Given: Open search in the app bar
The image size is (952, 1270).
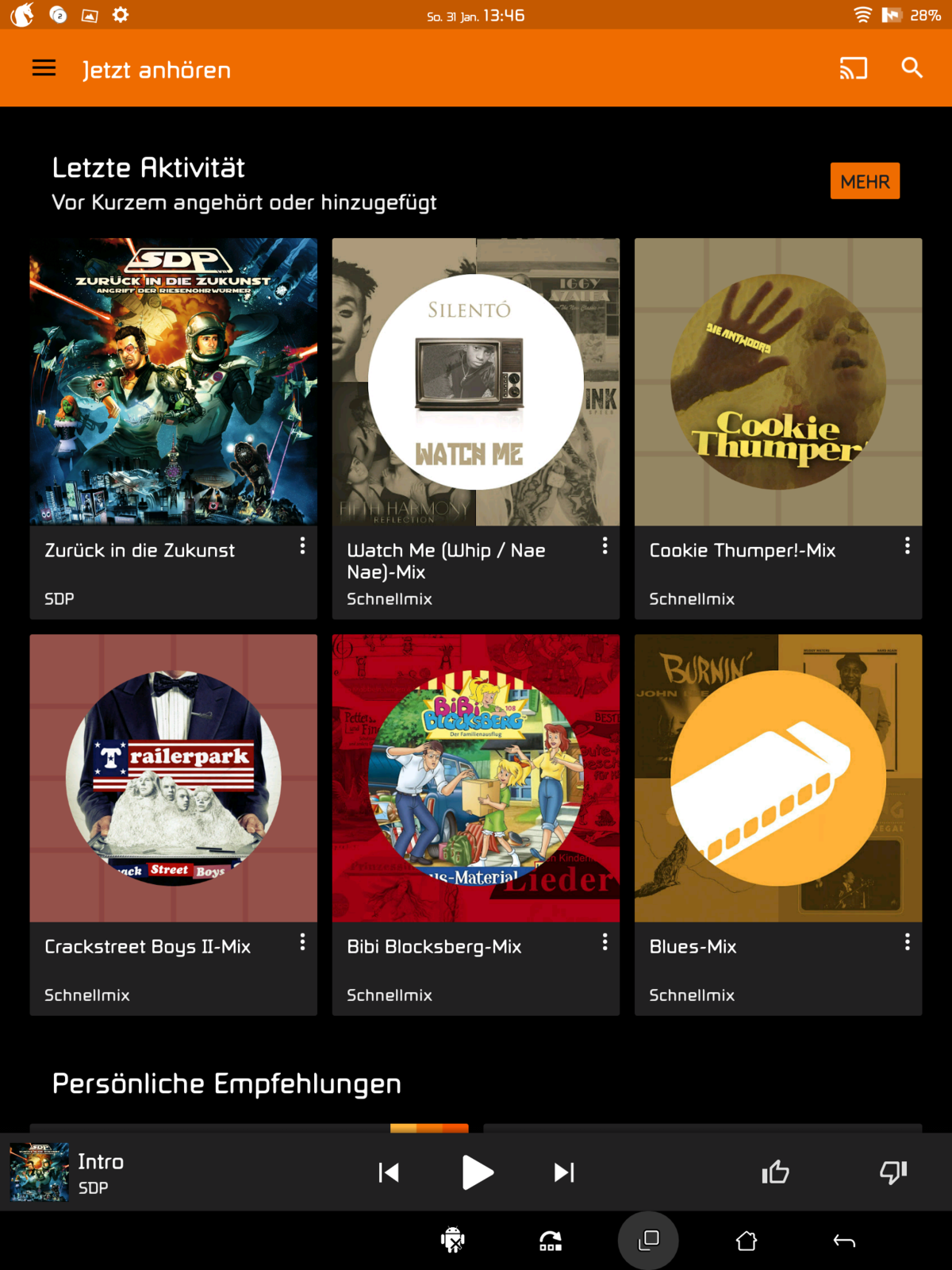Looking at the screenshot, I should tap(912, 69).
